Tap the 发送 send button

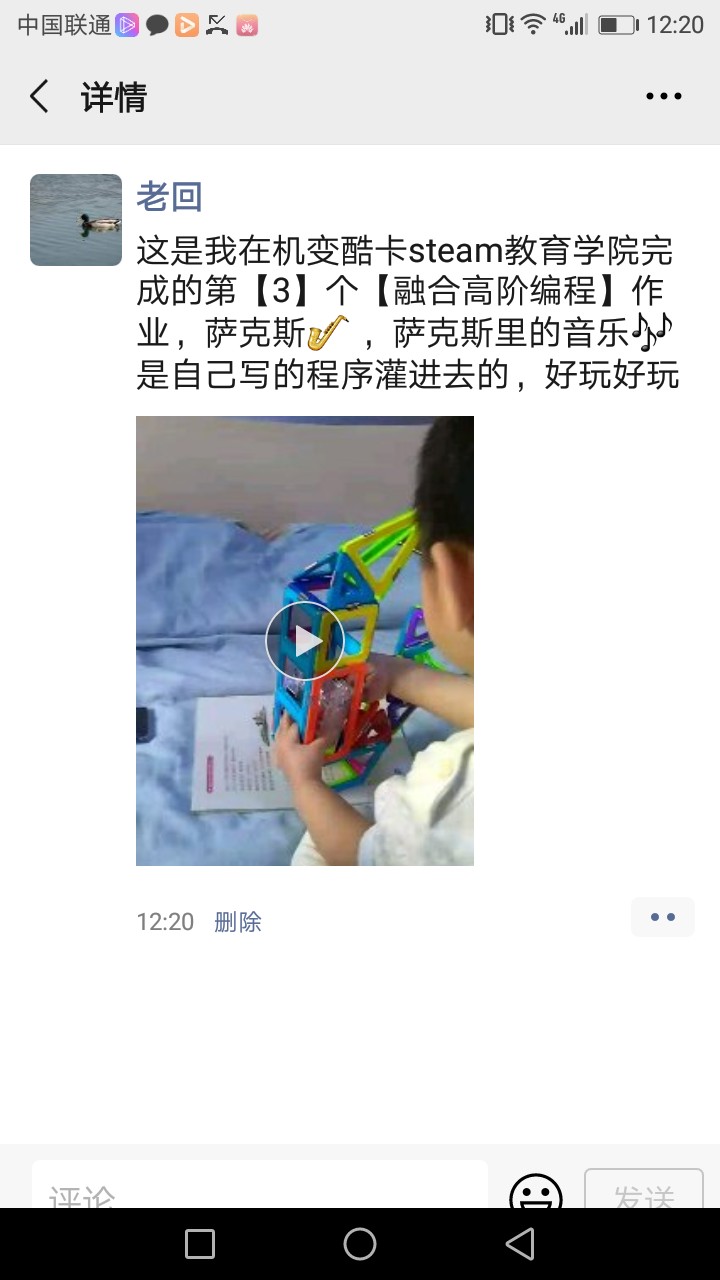(644, 1192)
